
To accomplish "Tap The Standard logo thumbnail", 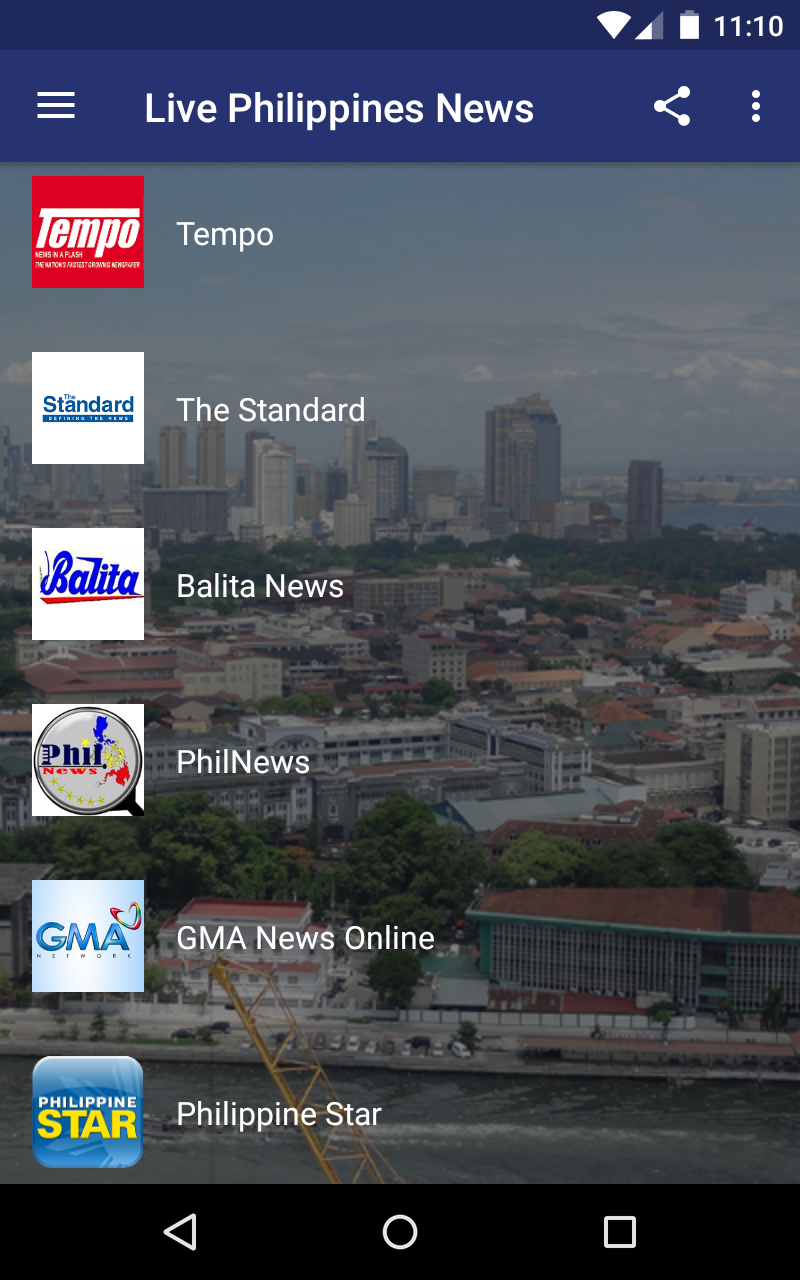I will pos(88,408).
